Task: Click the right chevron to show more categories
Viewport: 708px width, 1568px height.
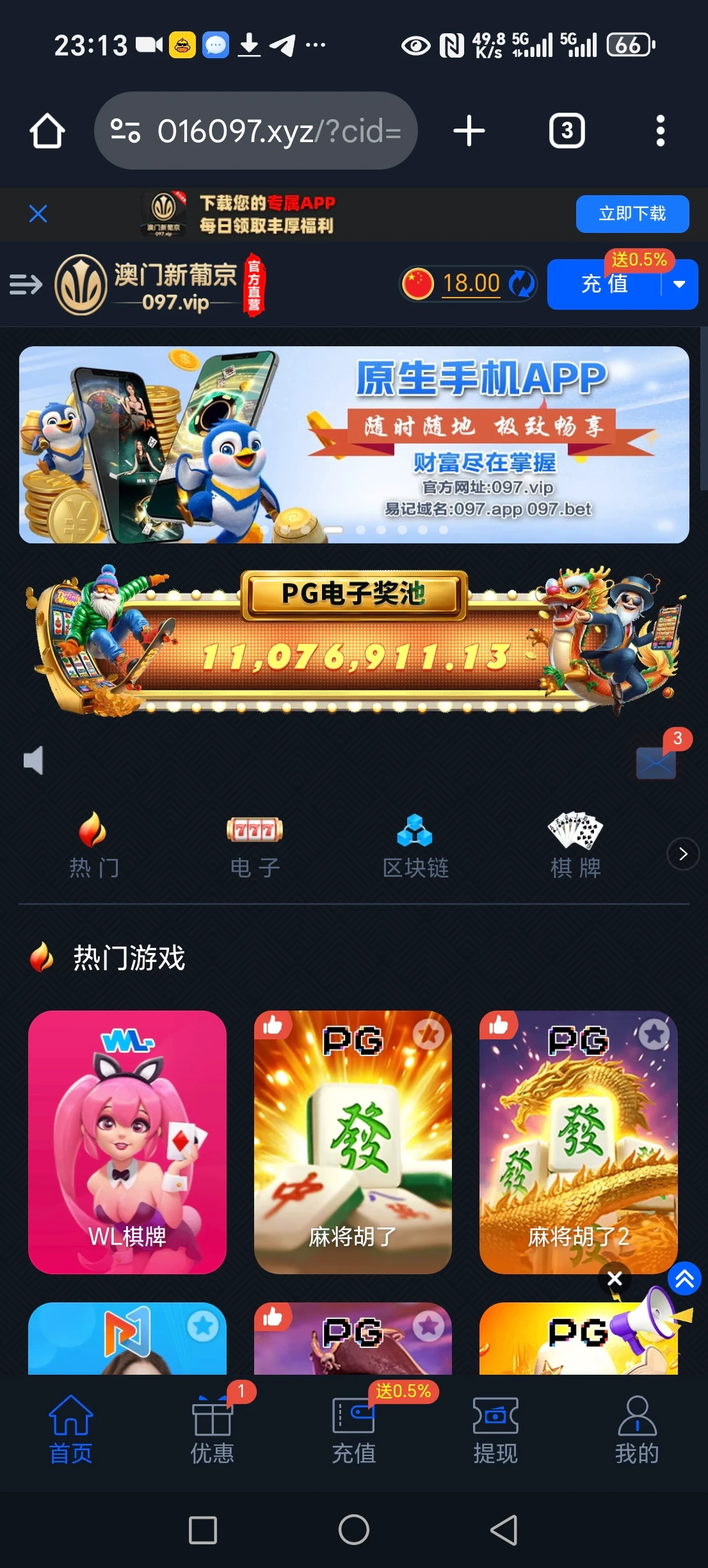Action: point(682,854)
